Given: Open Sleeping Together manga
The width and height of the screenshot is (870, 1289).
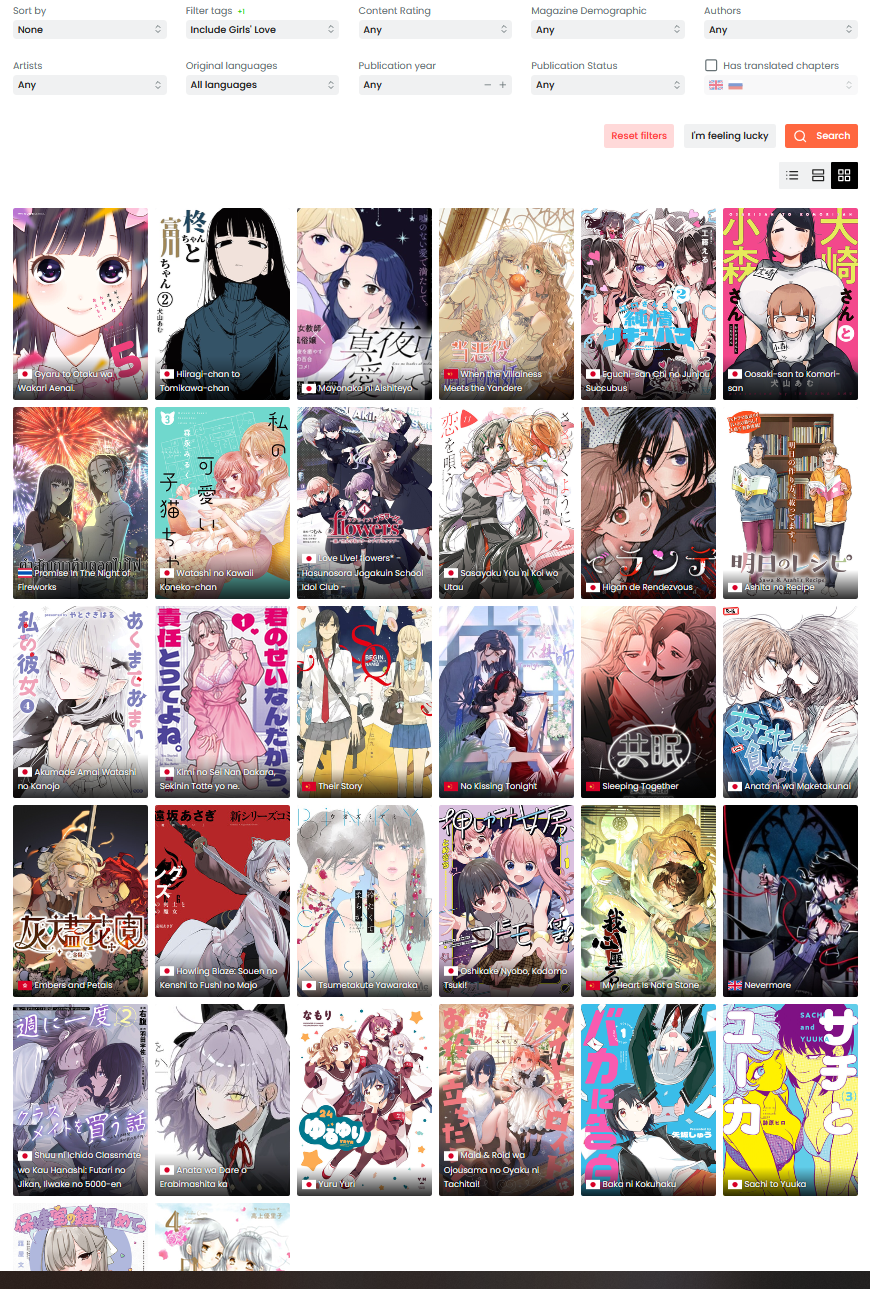Looking at the screenshot, I should click(x=648, y=702).
